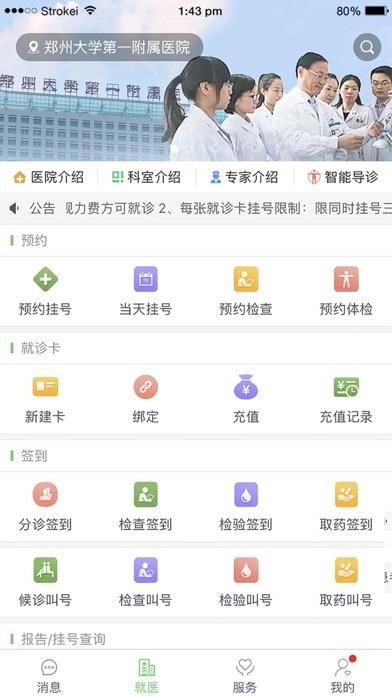The image size is (392, 696).
Task: Open 预约体检 physical exam booking
Action: [346, 291]
